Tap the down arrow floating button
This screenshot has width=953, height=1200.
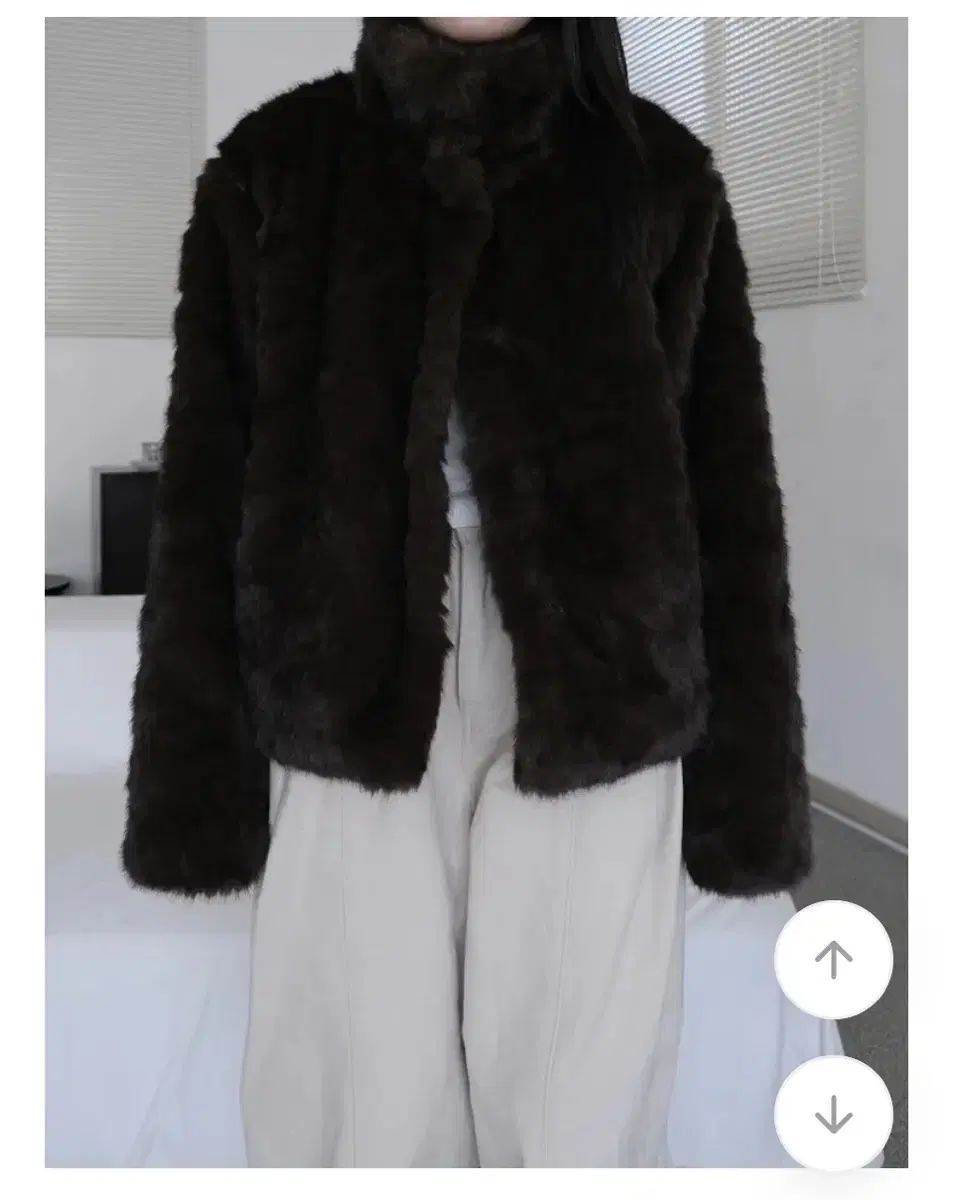[833, 1114]
